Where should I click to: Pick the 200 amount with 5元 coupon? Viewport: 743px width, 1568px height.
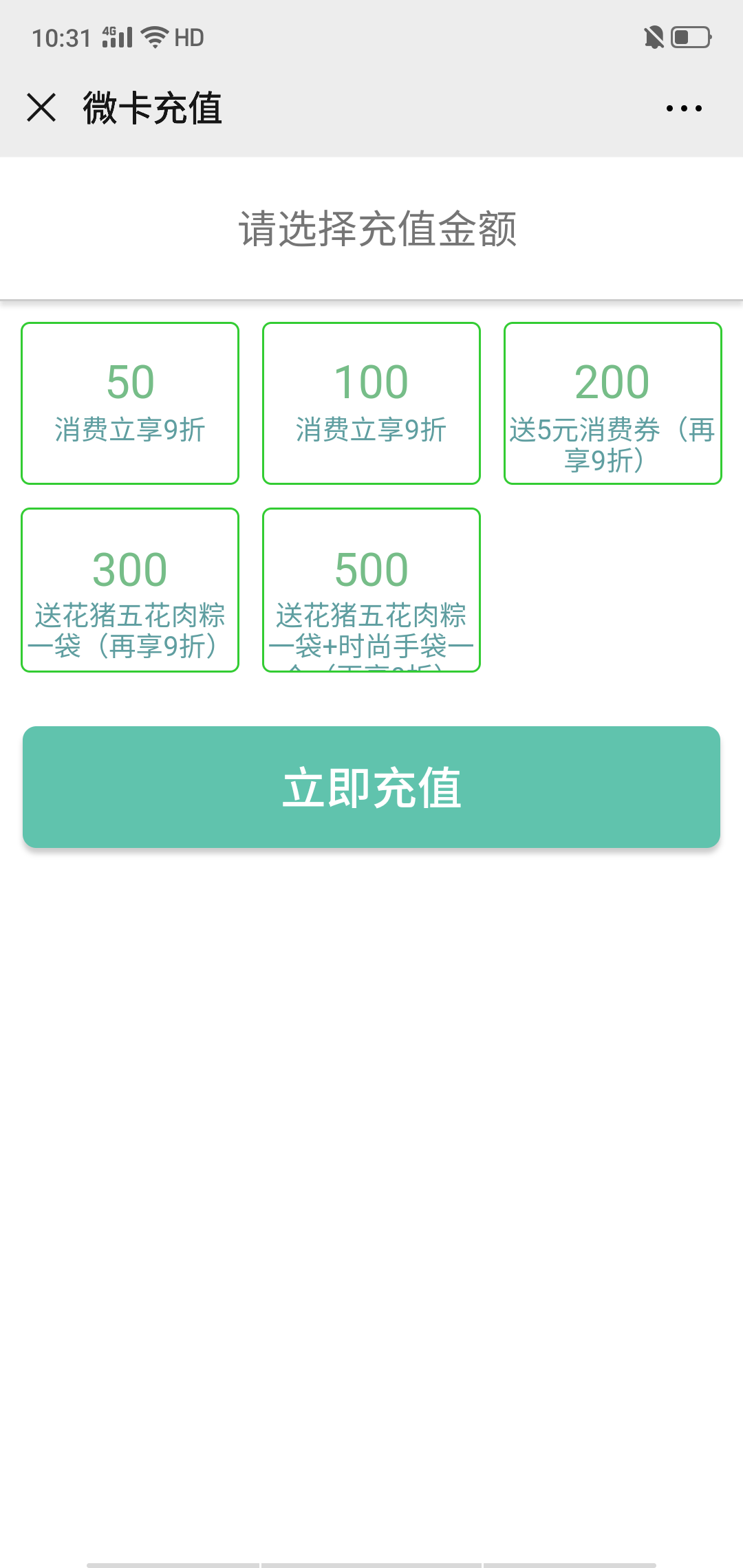[x=613, y=403]
